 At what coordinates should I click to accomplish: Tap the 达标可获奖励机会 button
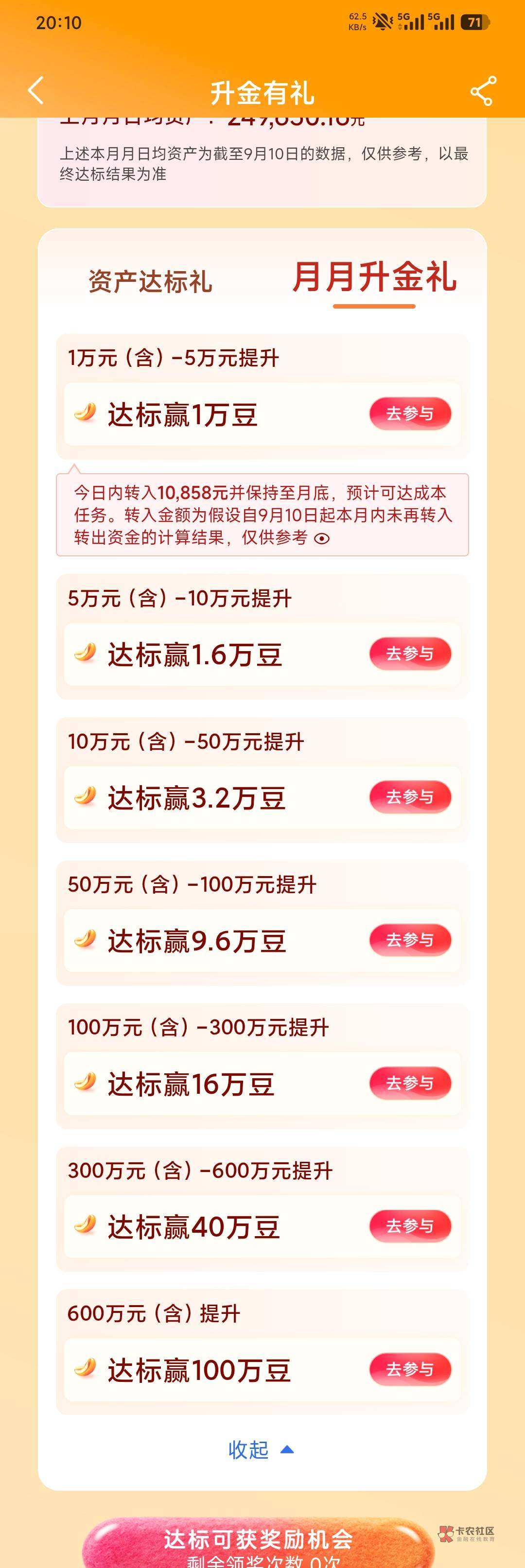pyautogui.click(x=258, y=1544)
